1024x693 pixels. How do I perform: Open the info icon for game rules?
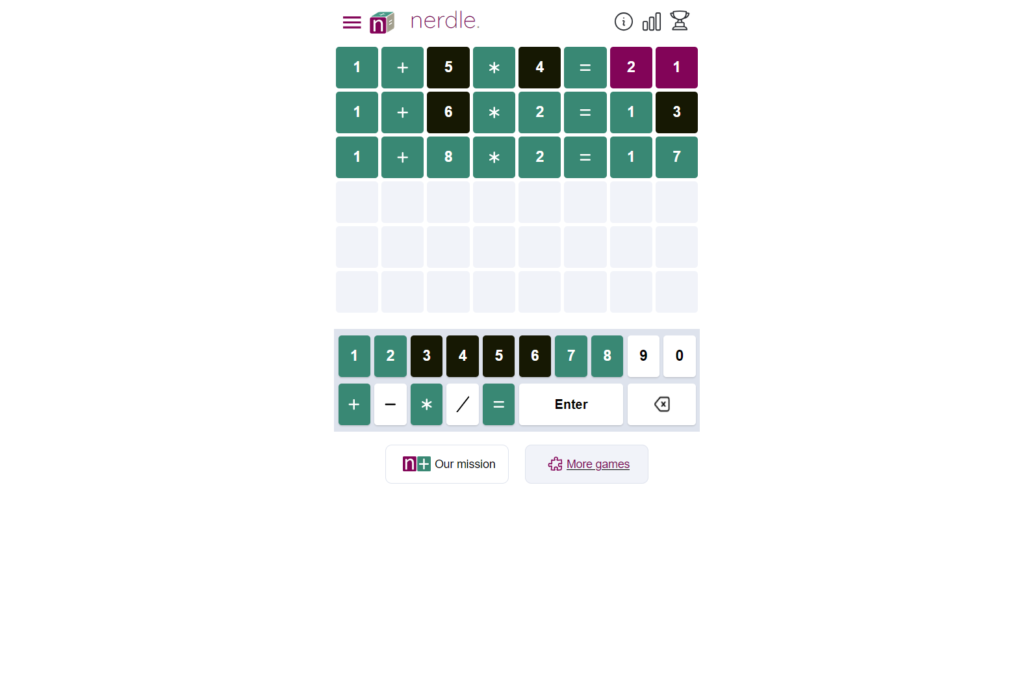[x=623, y=22]
